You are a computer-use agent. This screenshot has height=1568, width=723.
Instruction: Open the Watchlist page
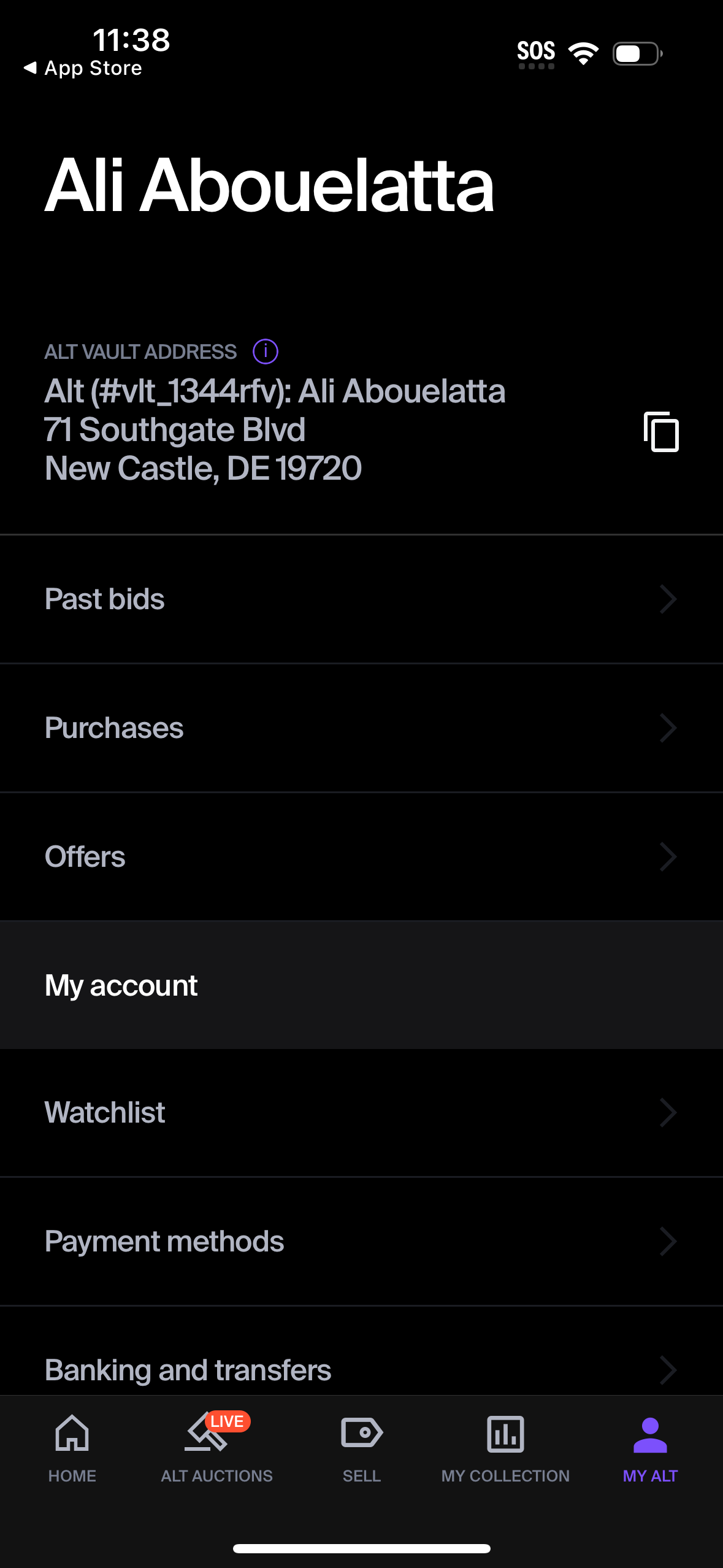click(x=361, y=1112)
